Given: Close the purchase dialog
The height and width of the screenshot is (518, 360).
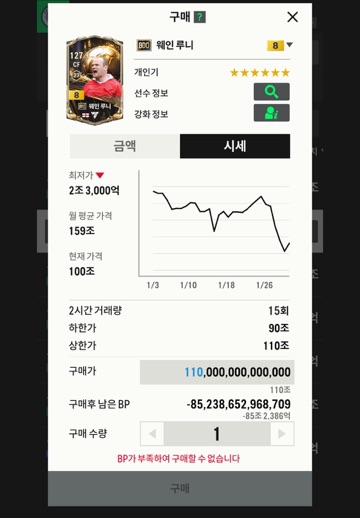Looking at the screenshot, I should pos(292,17).
